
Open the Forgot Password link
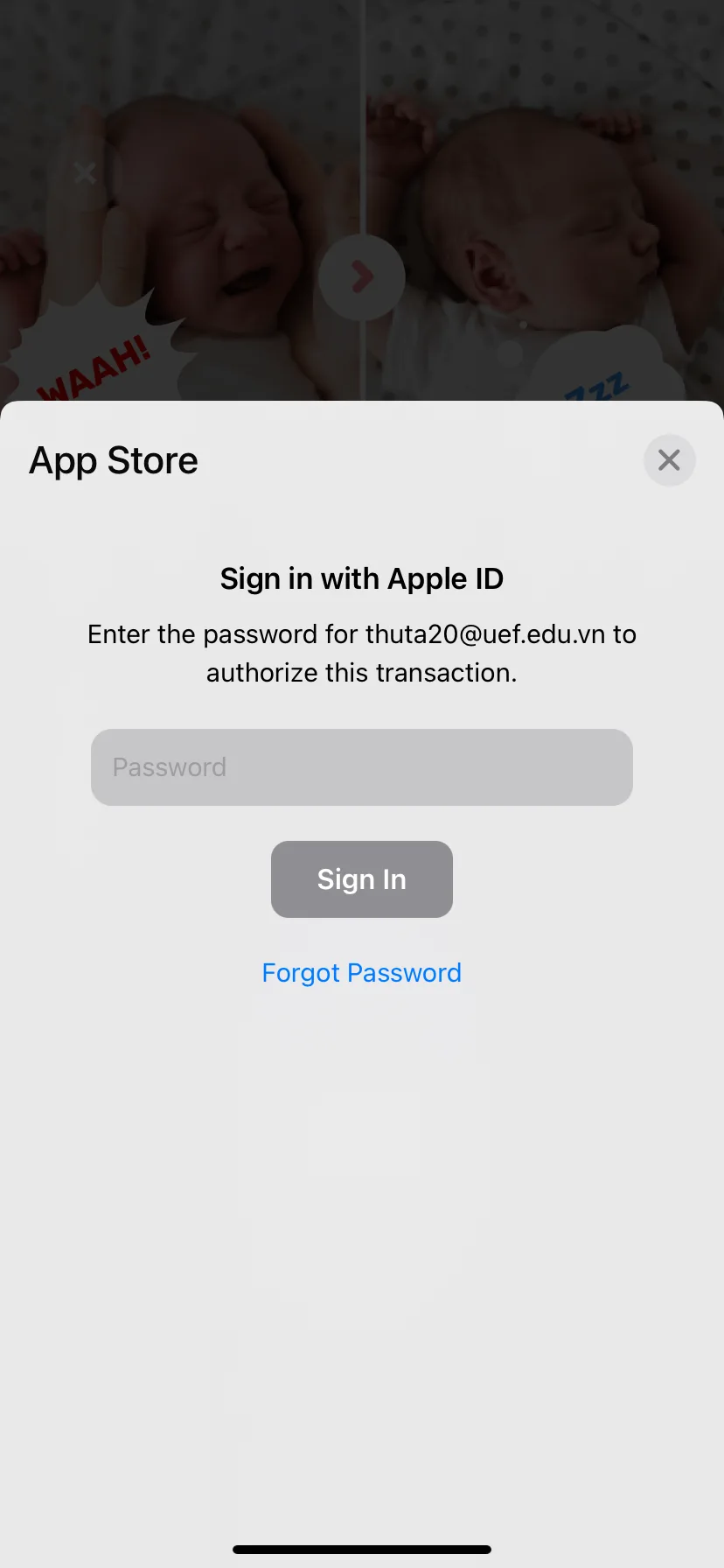click(361, 973)
